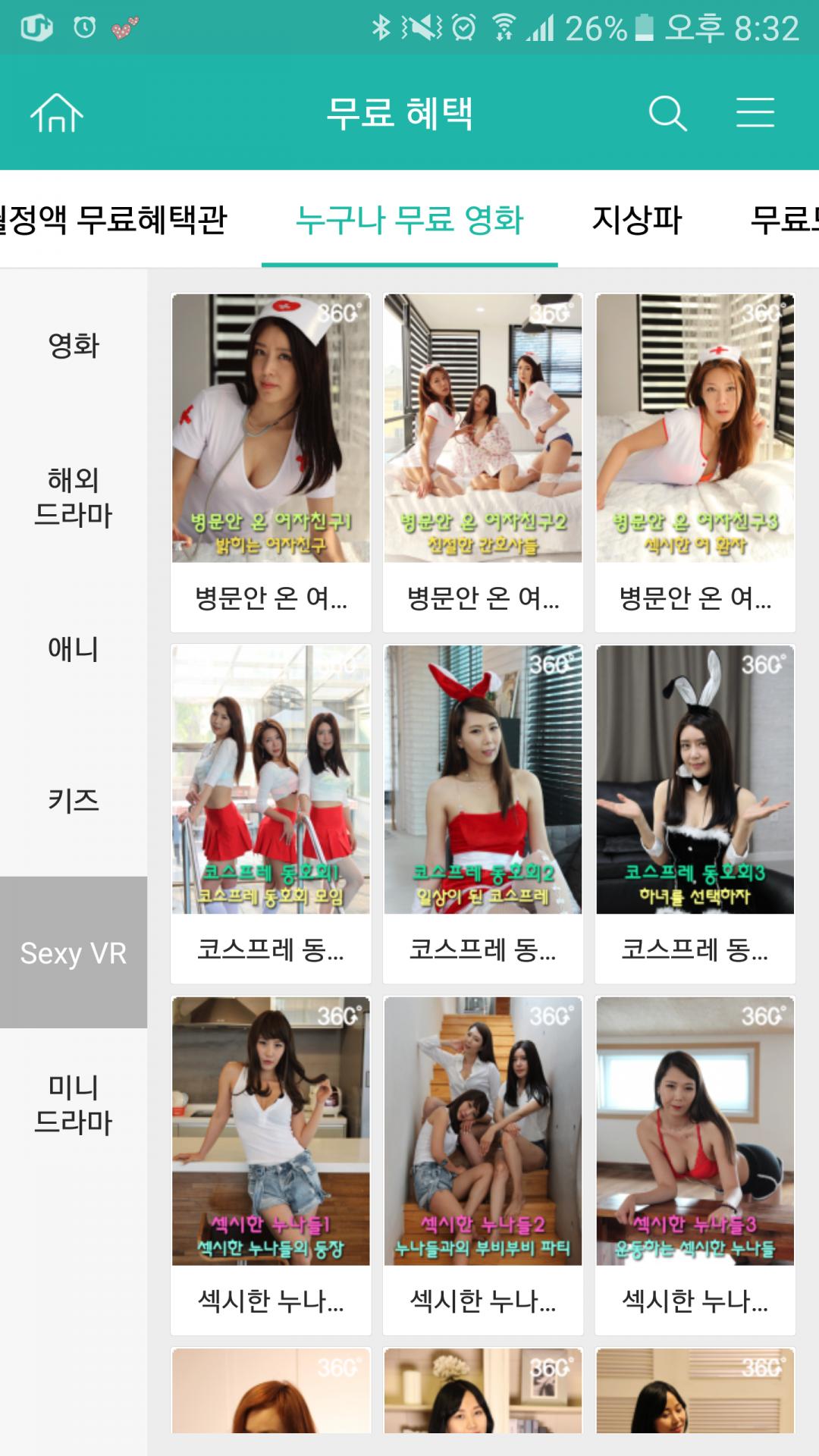Open the 미니 드라마 category

pyautogui.click(x=74, y=1104)
